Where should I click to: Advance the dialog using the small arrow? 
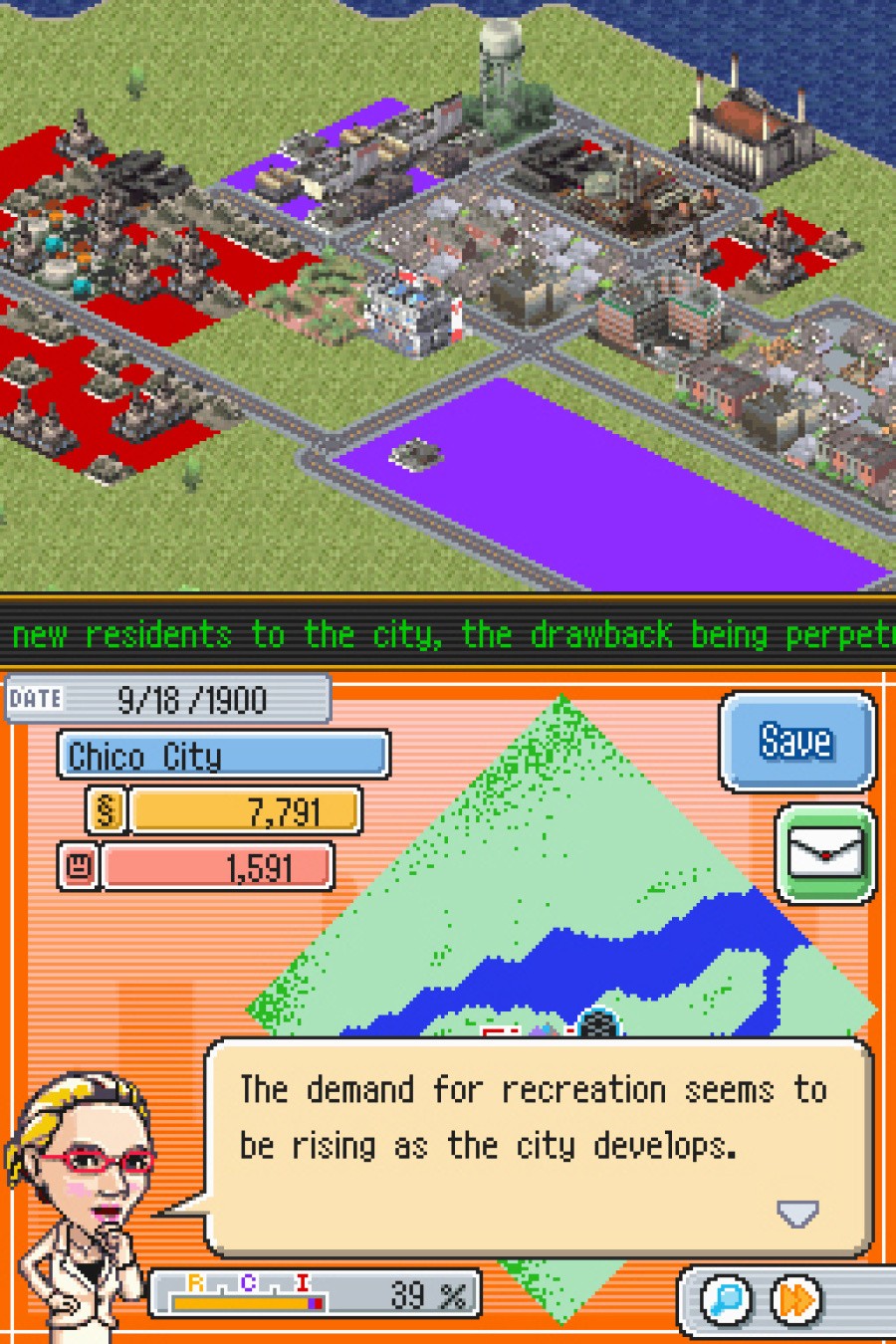click(795, 1213)
